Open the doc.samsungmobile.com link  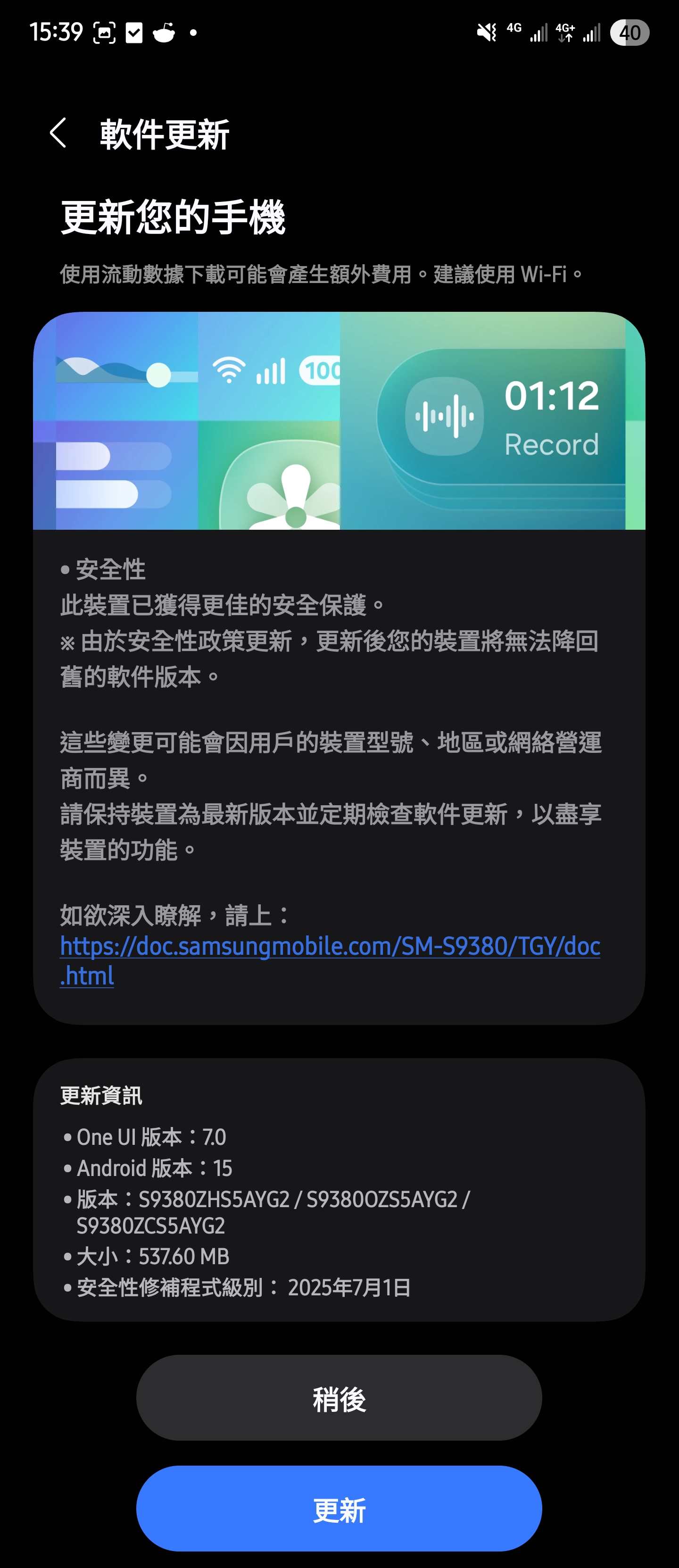330,947
